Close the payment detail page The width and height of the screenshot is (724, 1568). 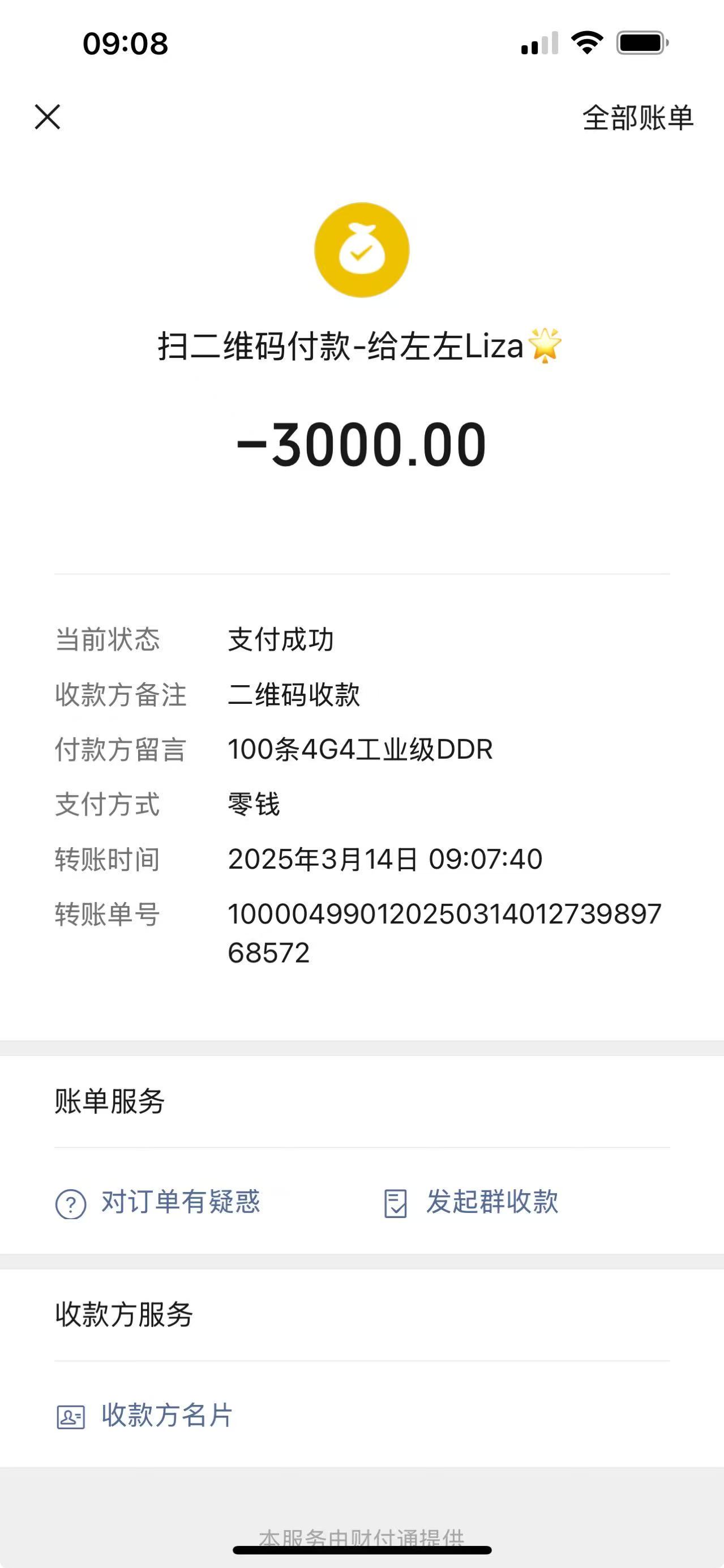48,117
